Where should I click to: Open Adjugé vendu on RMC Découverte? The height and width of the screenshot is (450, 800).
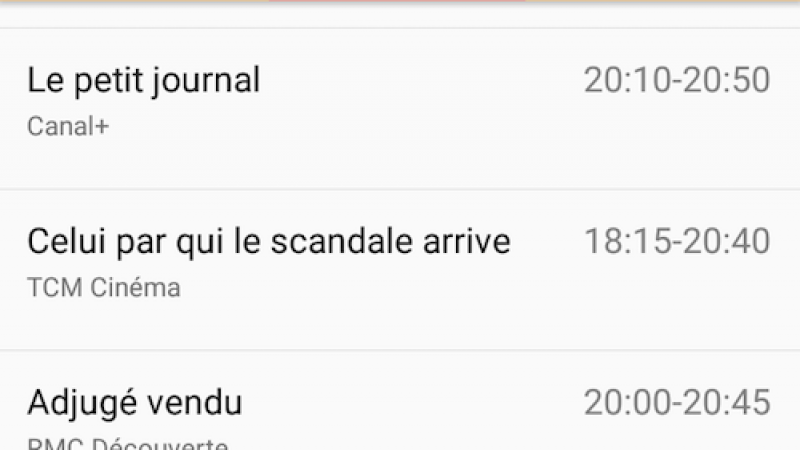click(x=135, y=404)
